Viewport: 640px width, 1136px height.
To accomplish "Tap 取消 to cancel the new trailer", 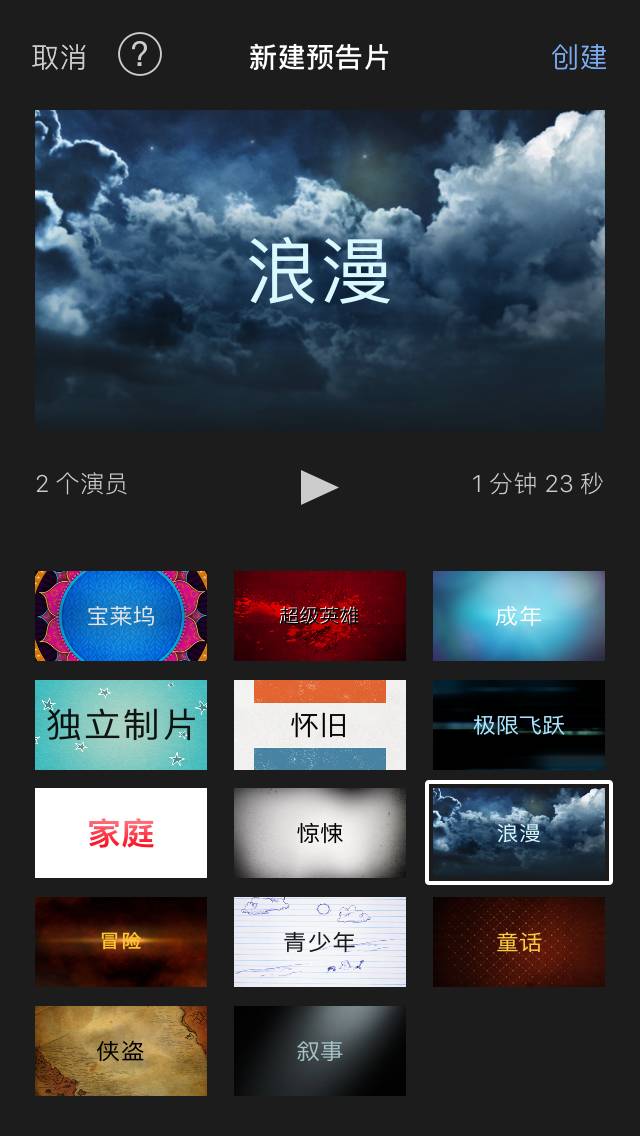I will tap(59, 58).
